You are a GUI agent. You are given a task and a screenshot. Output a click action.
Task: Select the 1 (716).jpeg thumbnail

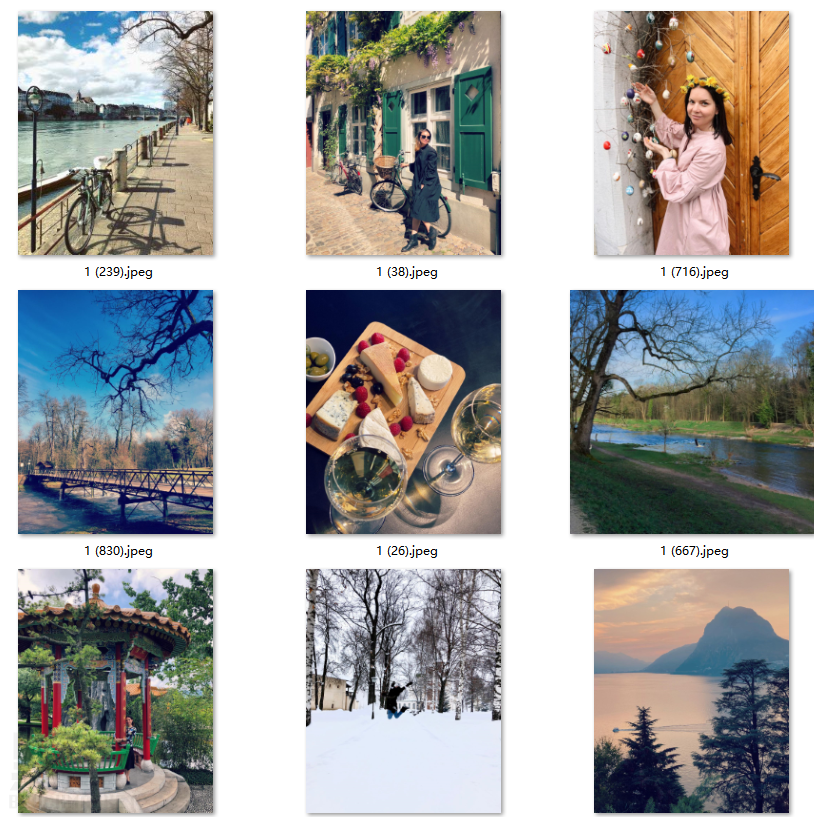[691, 133]
